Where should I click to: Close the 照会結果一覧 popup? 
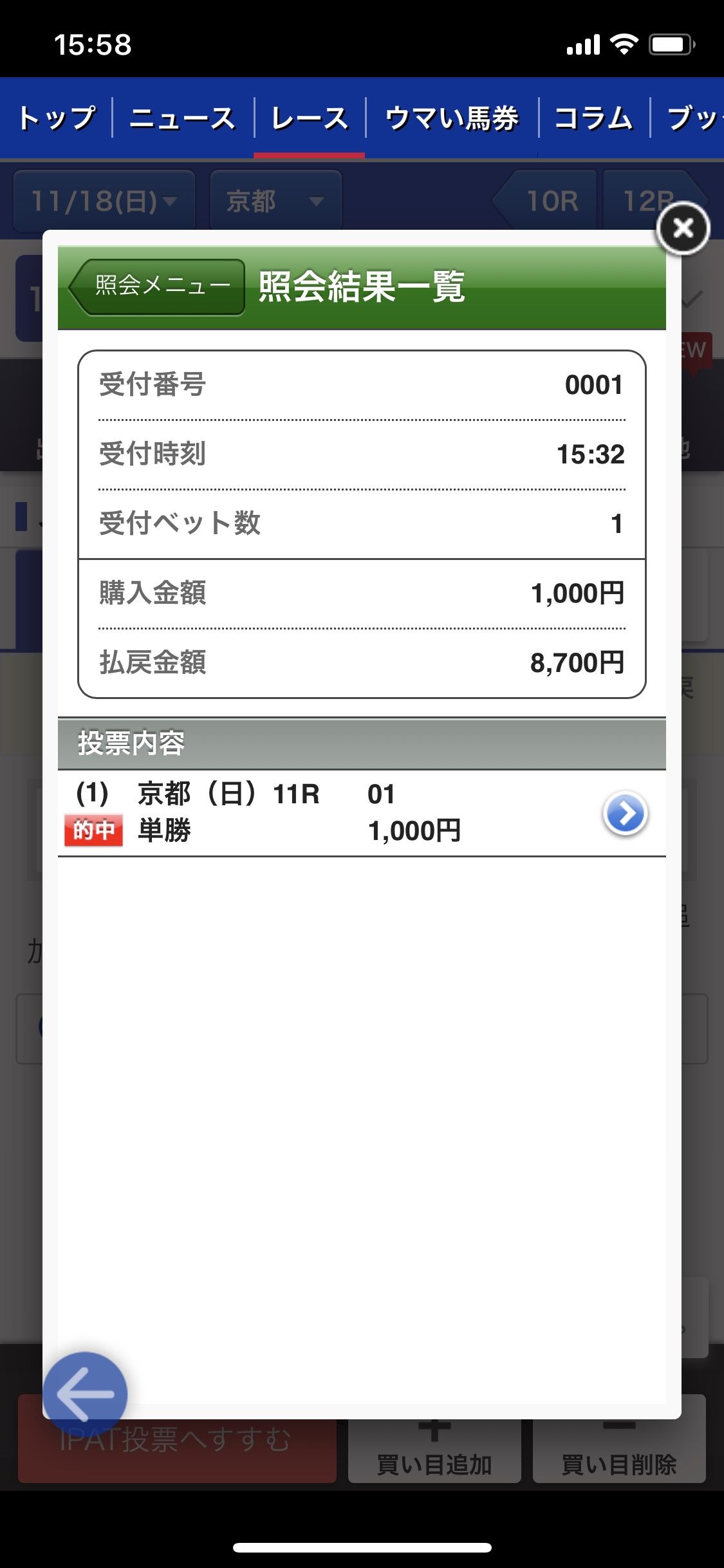coord(683,228)
